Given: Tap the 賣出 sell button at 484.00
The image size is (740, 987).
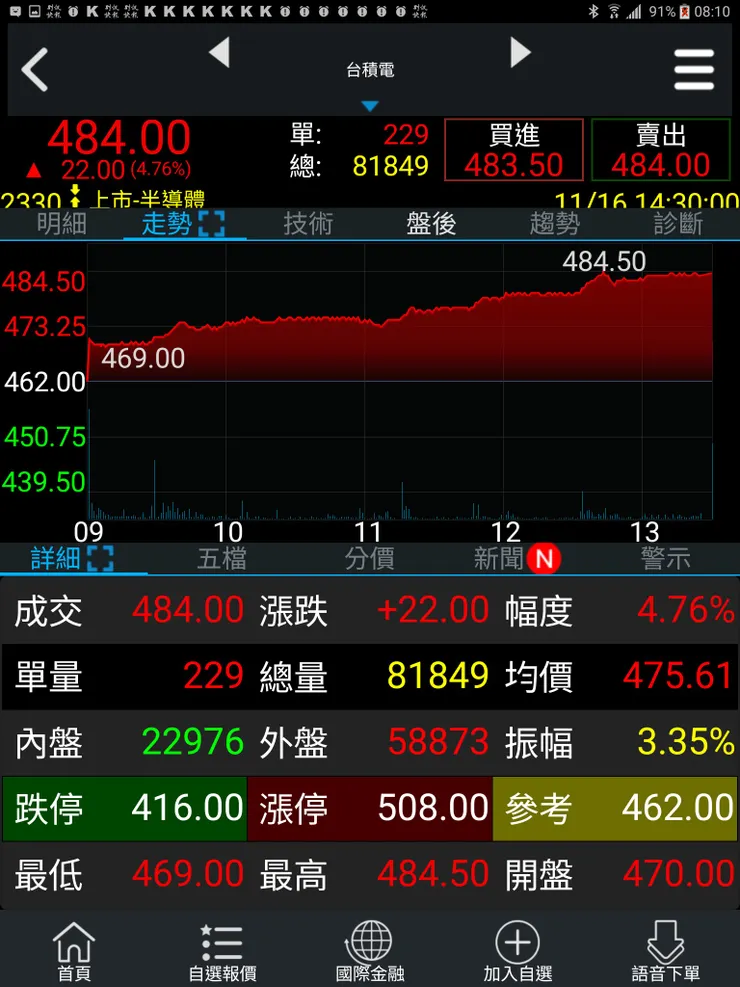Looking at the screenshot, I should [x=660, y=150].
